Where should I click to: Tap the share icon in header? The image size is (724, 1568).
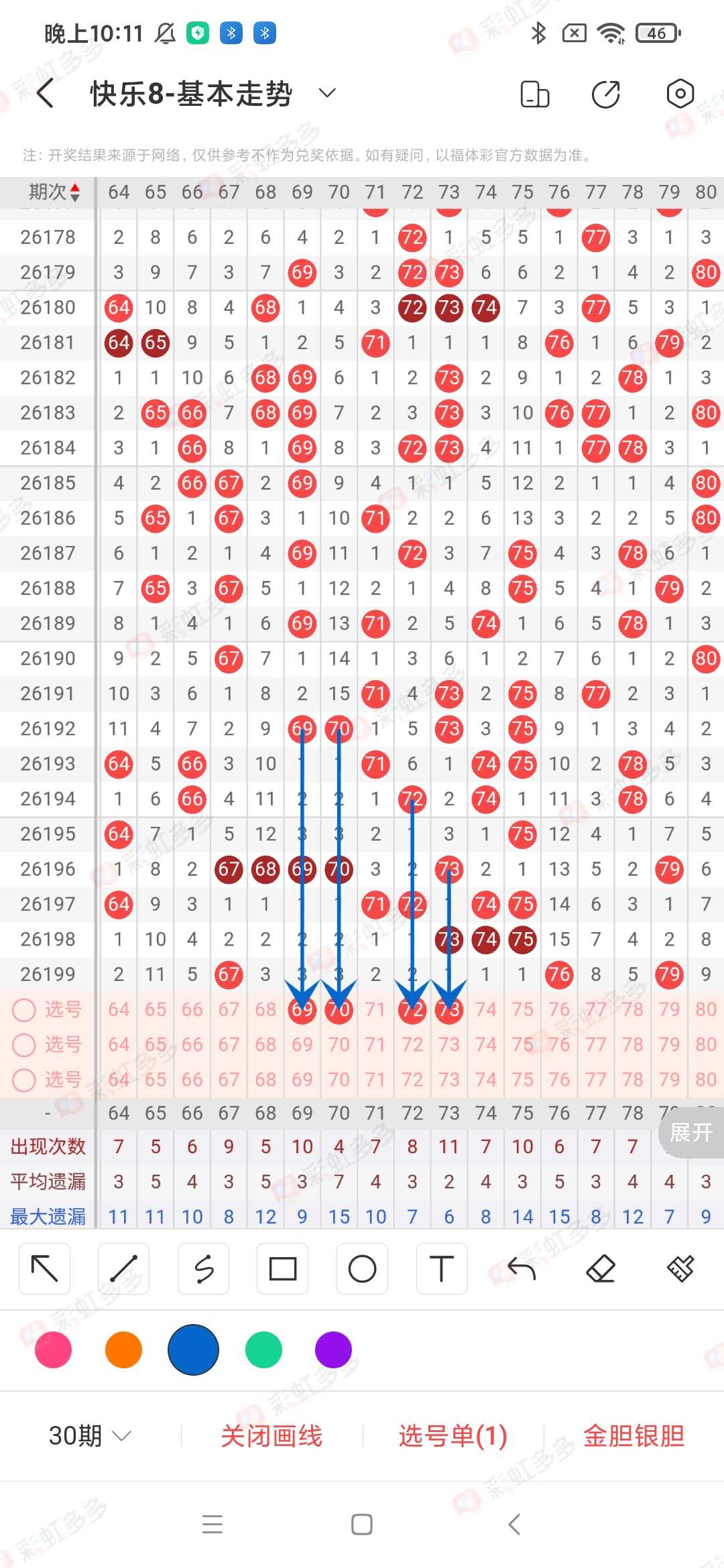click(x=606, y=94)
